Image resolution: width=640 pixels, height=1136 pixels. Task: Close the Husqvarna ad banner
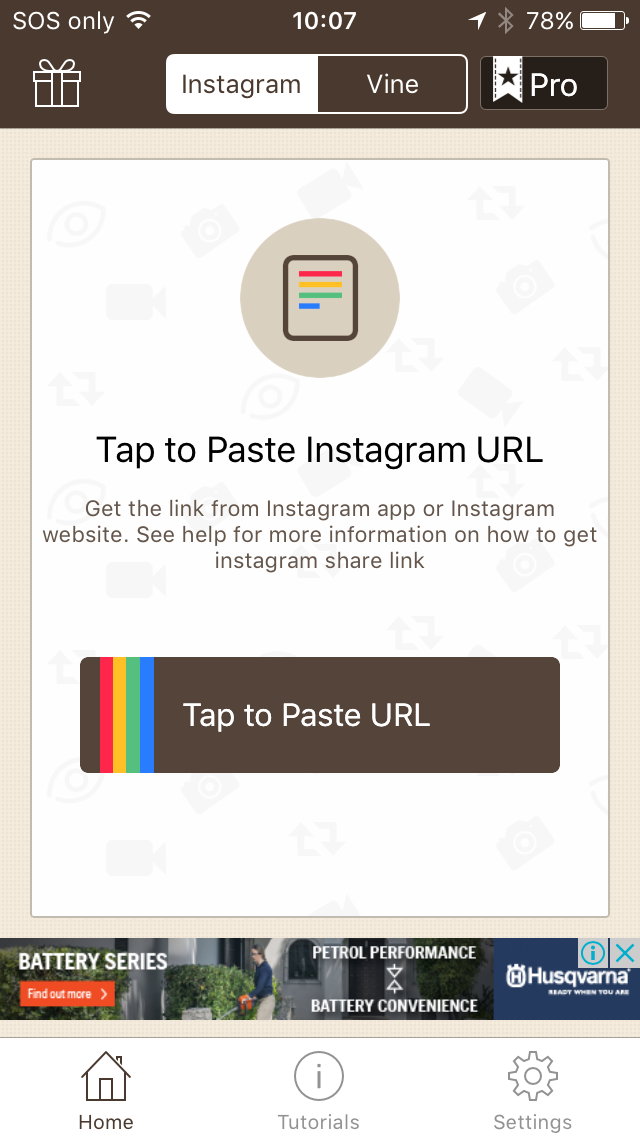tap(624, 952)
